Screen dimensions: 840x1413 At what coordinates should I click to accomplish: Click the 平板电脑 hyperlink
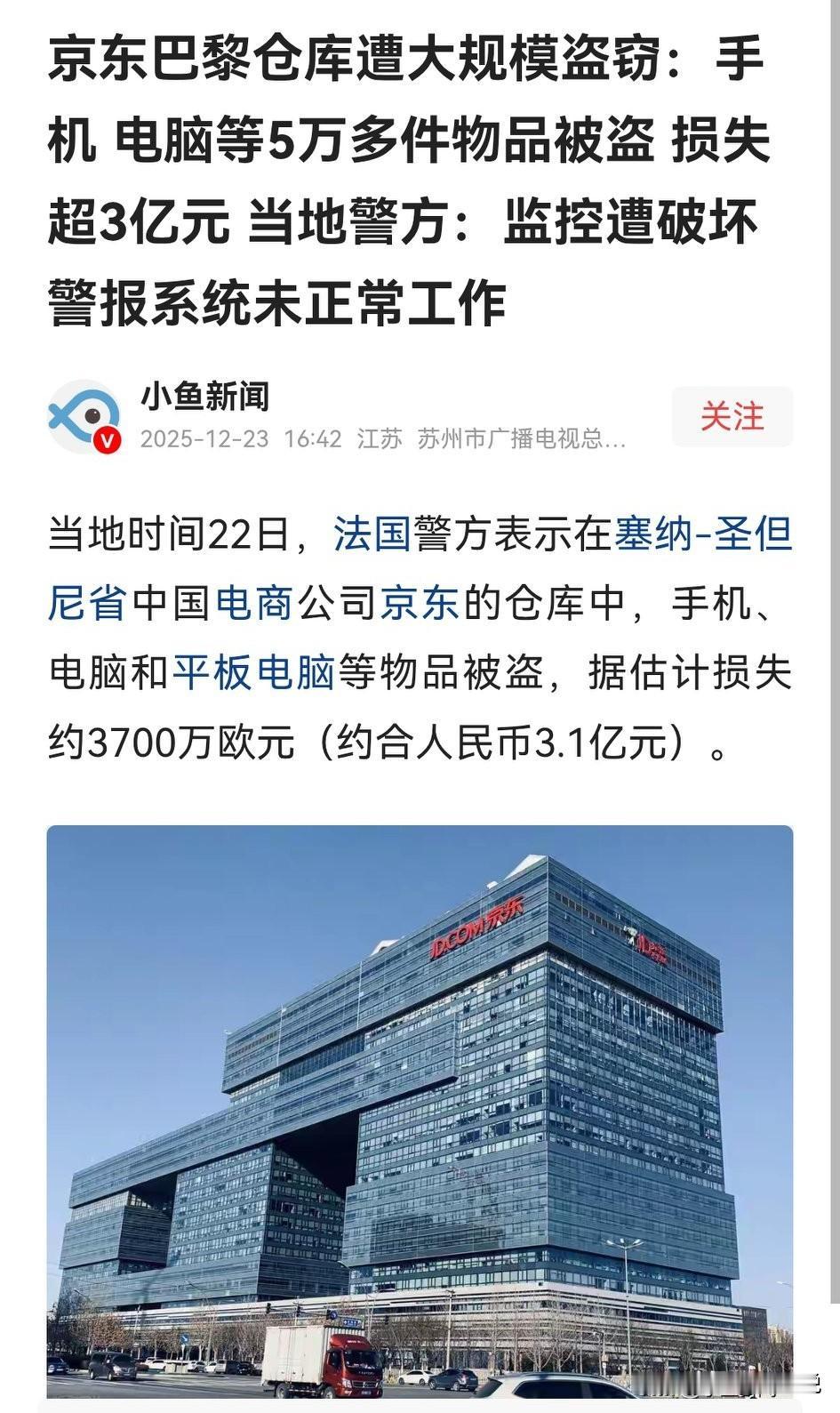[259, 669]
